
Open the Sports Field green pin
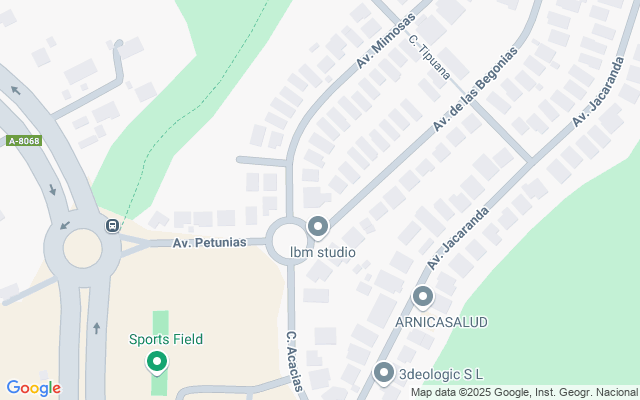[156, 361]
